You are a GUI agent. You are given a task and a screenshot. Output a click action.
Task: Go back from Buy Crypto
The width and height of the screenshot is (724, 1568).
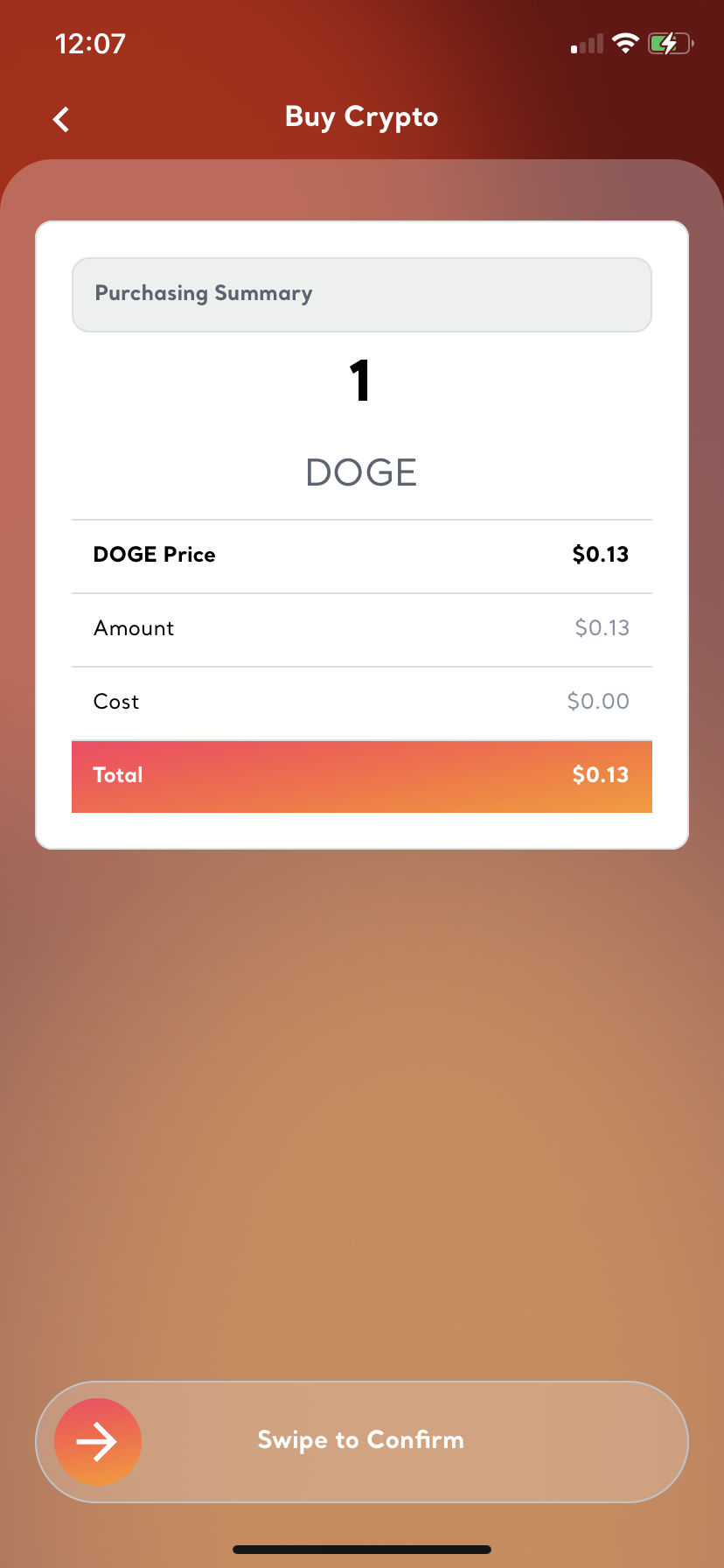pyautogui.click(x=61, y=119)
